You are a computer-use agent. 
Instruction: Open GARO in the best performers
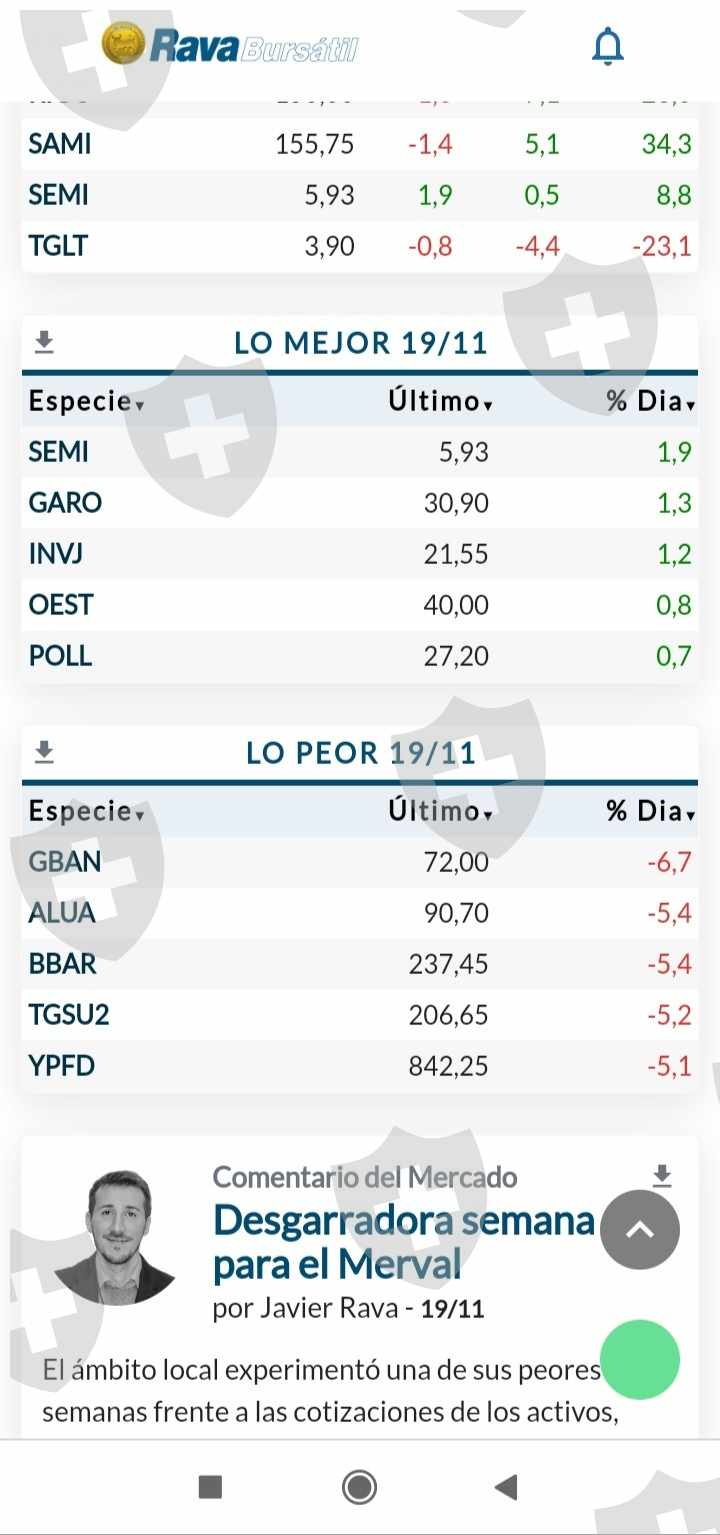pyautogui.click(x=65, y=503)
